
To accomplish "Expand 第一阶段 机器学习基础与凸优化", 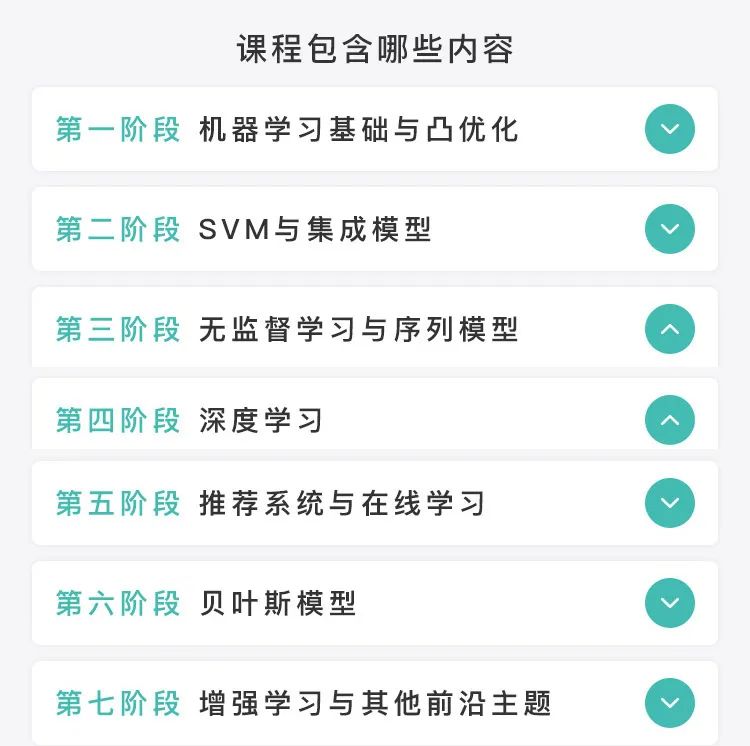I will coord(669,129).
